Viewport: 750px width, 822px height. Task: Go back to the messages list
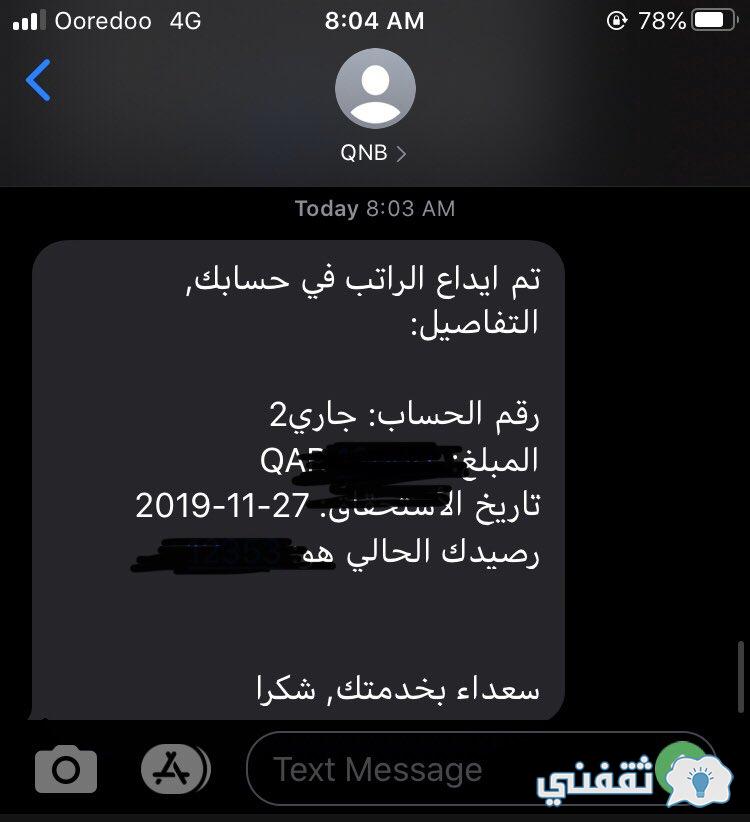[x=38, y=81]
